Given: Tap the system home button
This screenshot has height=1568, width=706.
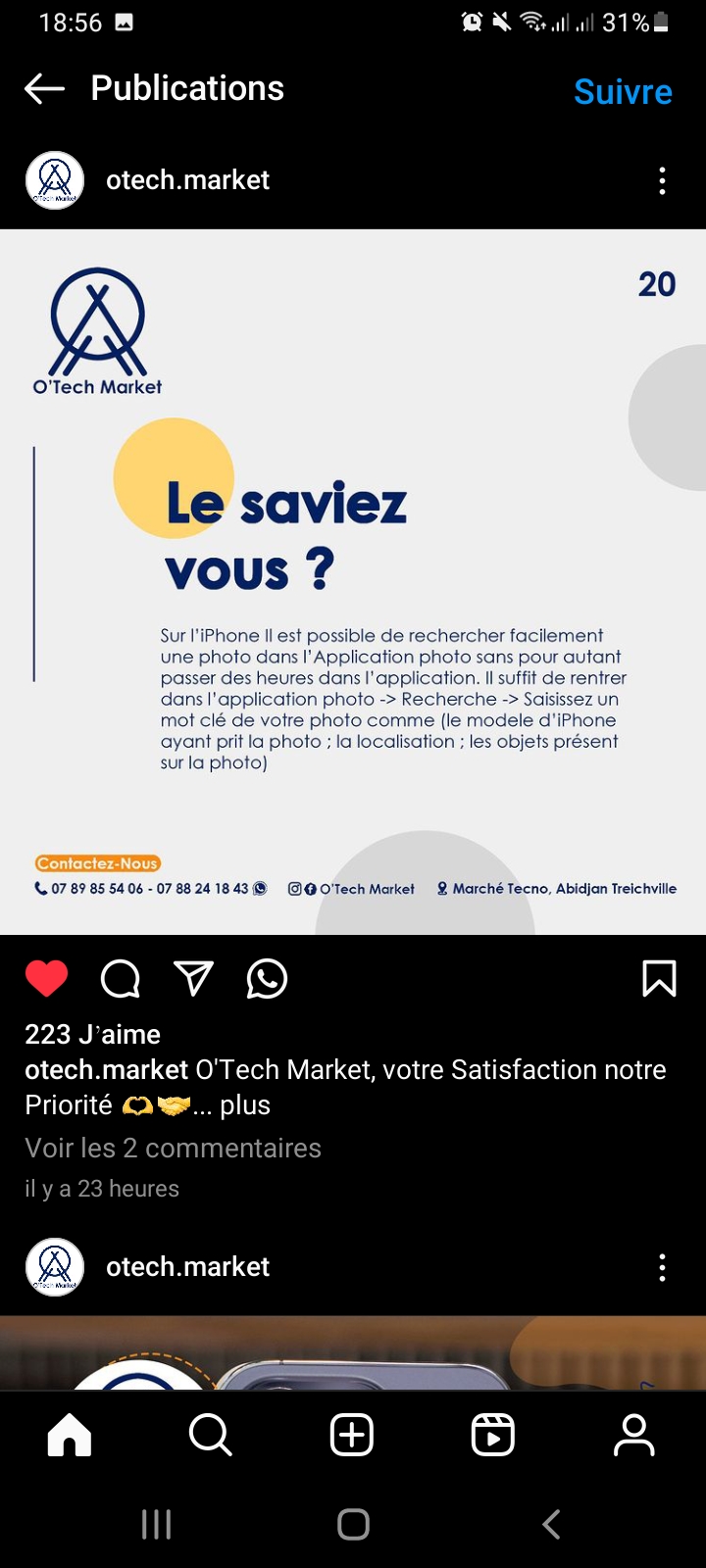Looking at the screenshot, I should (x=353, y=1524).
